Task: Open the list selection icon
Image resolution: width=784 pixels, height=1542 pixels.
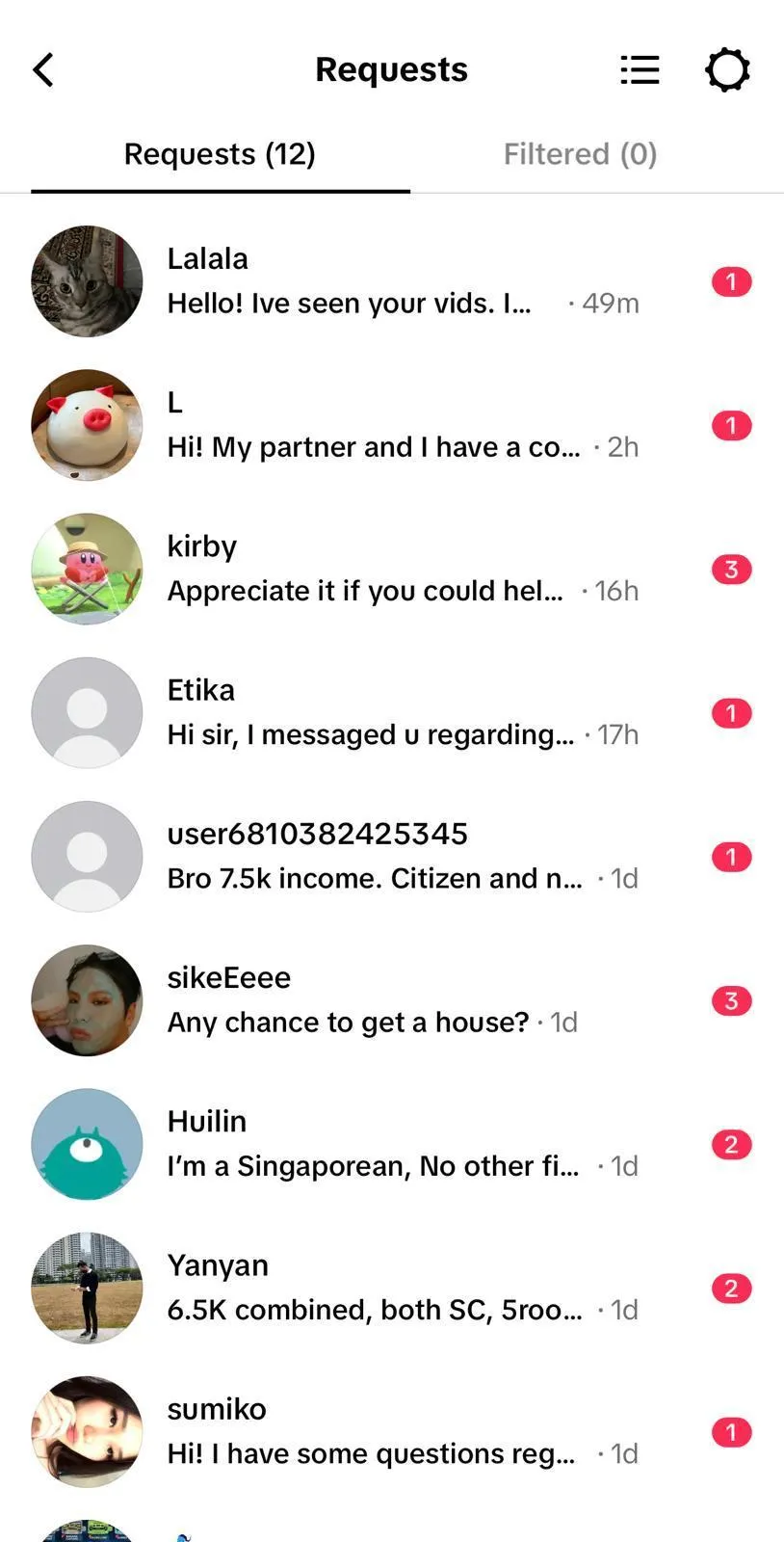Action: click(x=640, y=70)
